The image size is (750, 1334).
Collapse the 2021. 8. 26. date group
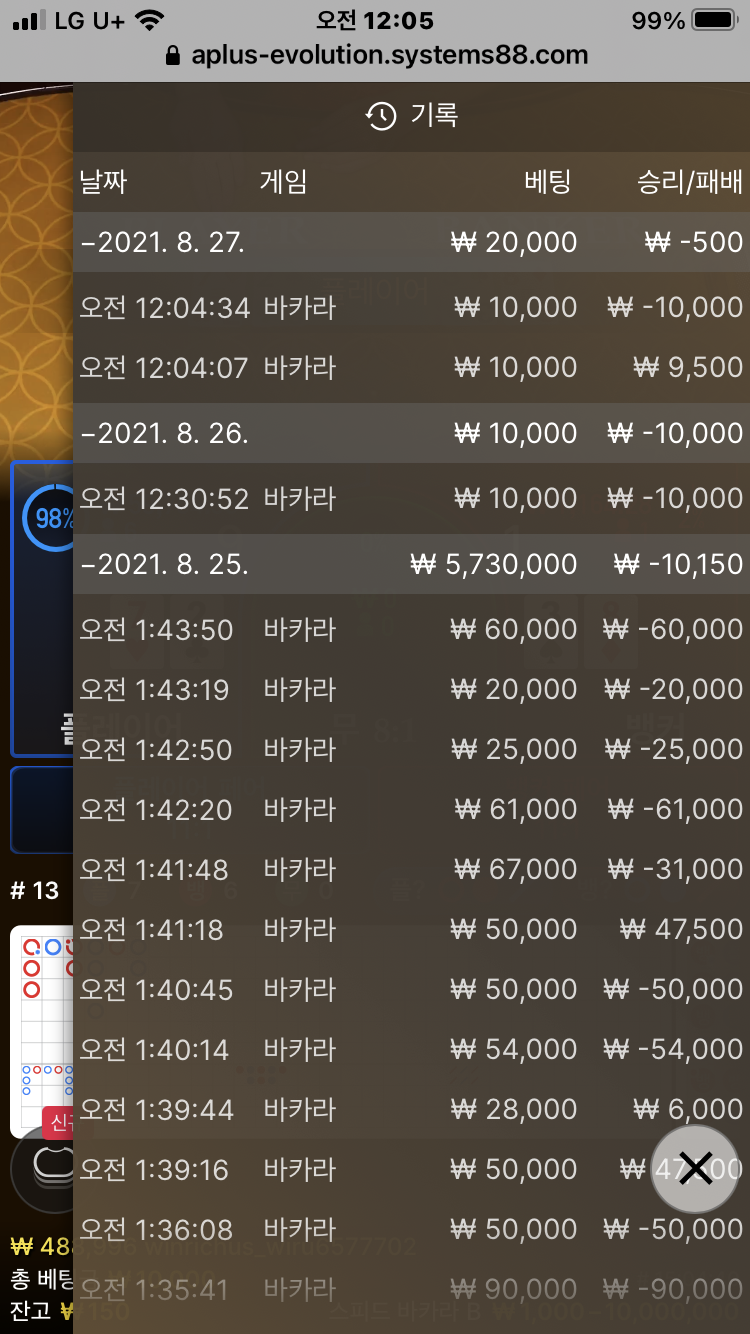click(411, 433)
